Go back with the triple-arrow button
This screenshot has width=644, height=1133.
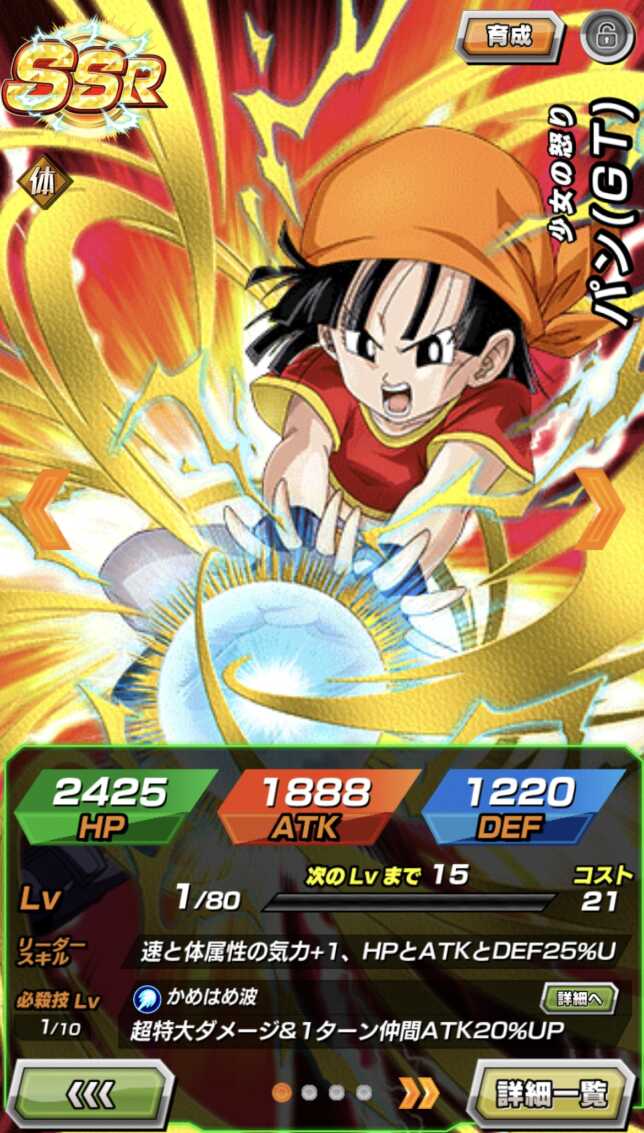[x=91, y=1092]
